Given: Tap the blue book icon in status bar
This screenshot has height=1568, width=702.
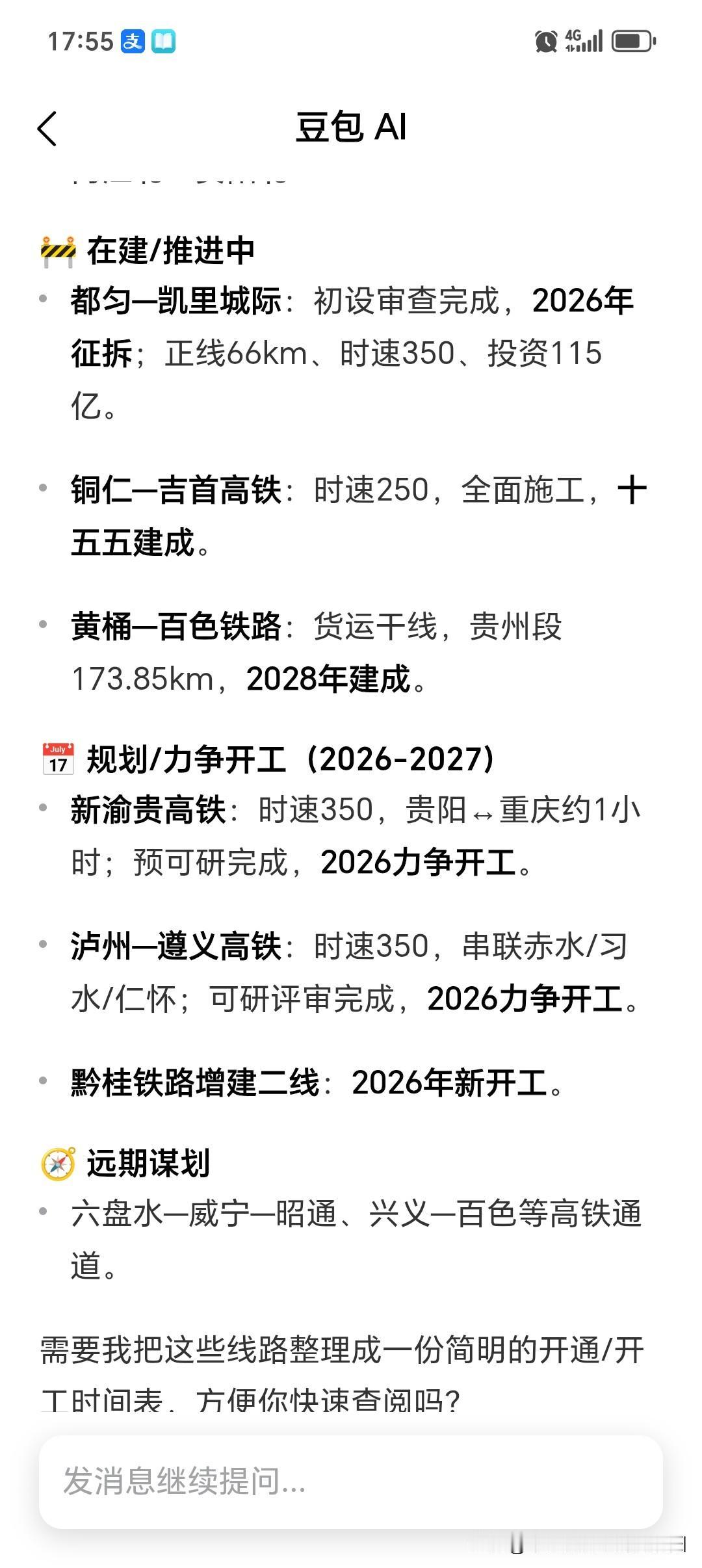Looking at the screenshot, I should tap(162, 40).
